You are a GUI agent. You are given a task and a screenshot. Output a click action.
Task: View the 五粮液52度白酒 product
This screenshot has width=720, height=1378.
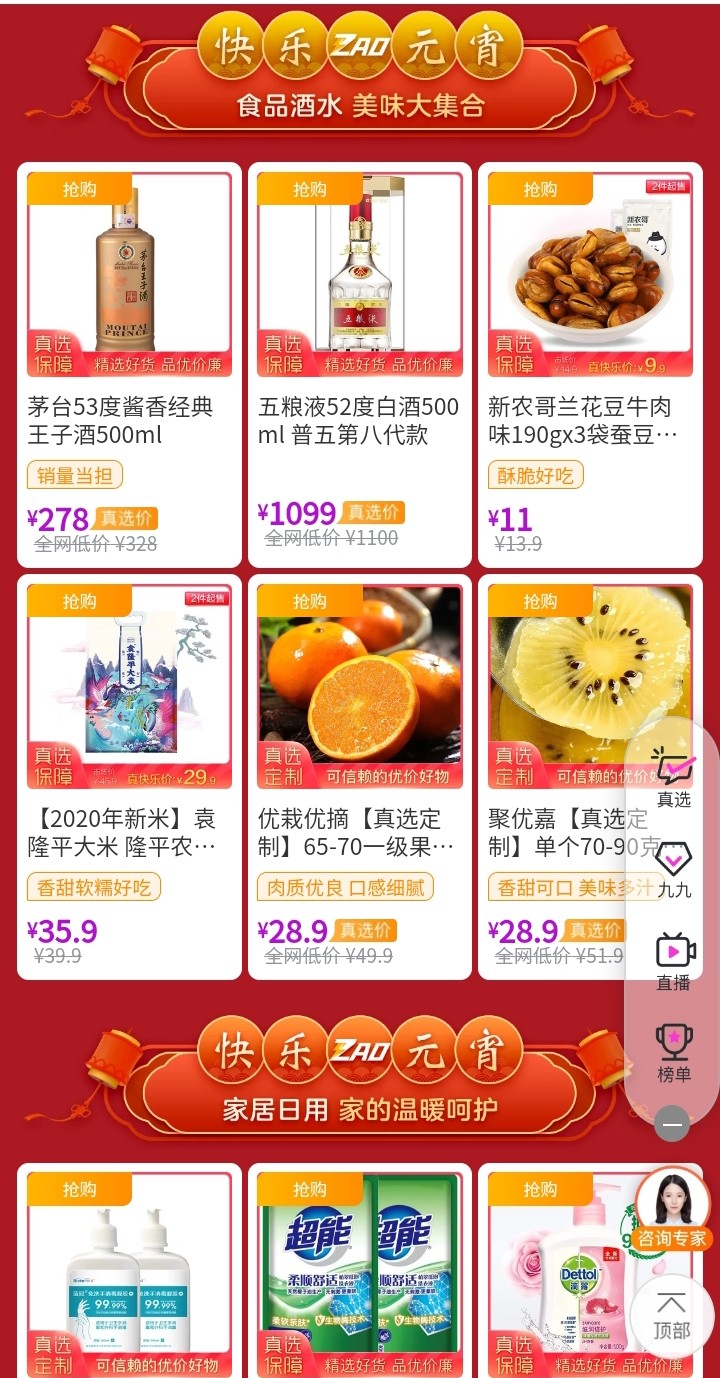(360, 365)
